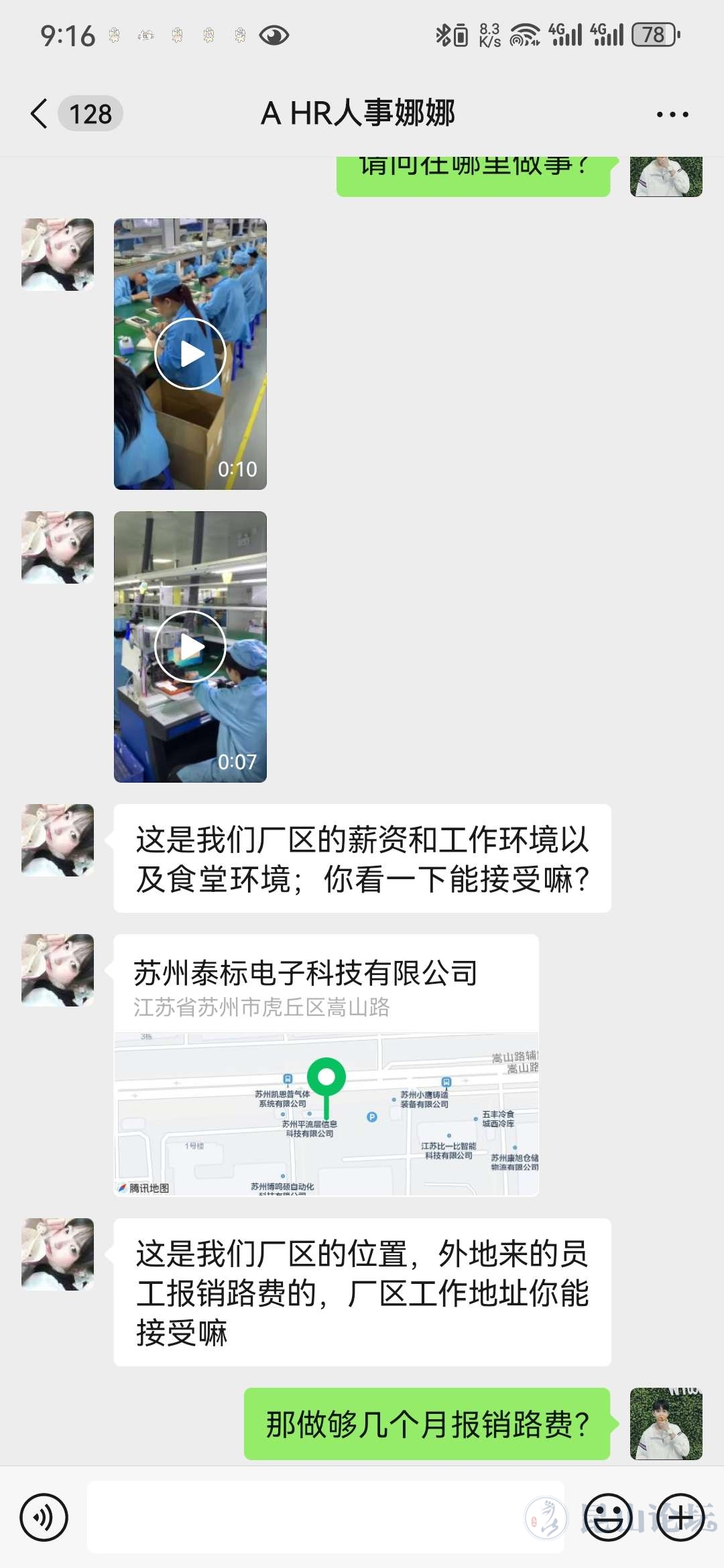Play the 0:07 video message
Viewport: 724px width, 1568px height.
click(x=190, y=647)
